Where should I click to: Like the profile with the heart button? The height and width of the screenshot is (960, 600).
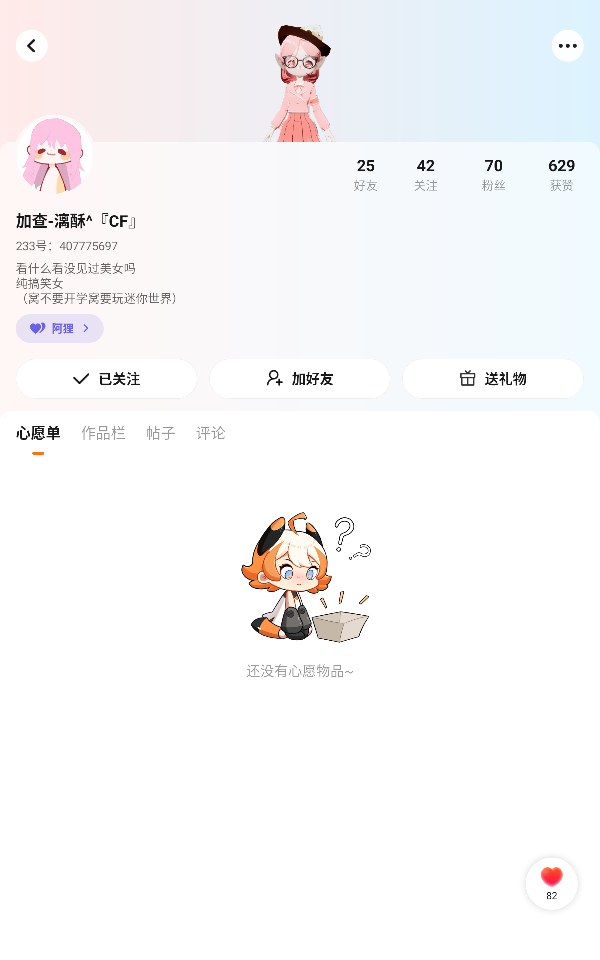[x=551, y=882]
